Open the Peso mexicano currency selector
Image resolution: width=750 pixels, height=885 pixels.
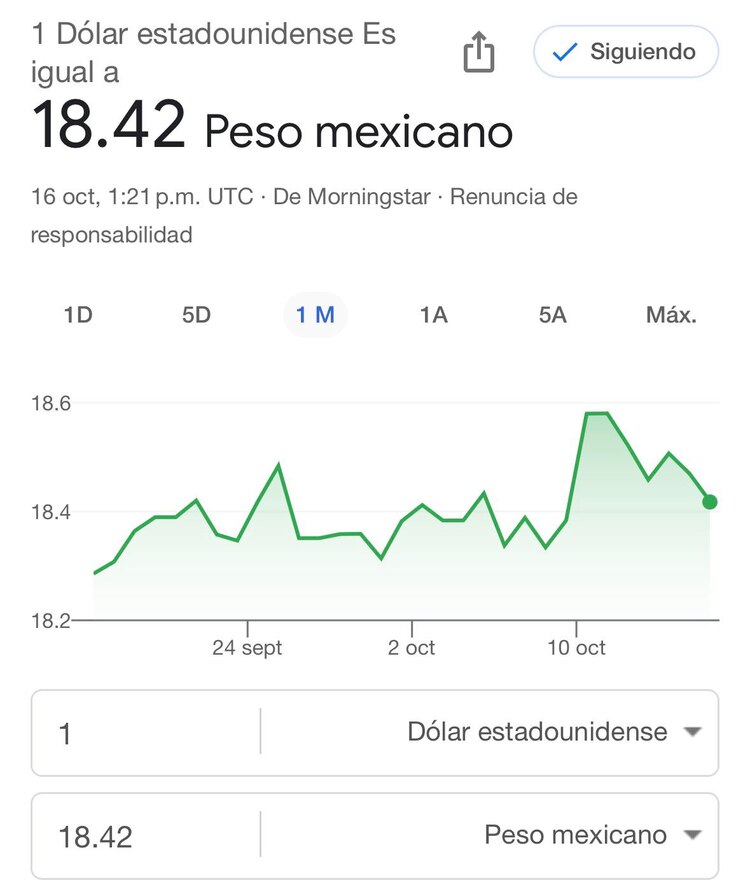point(574,834)
